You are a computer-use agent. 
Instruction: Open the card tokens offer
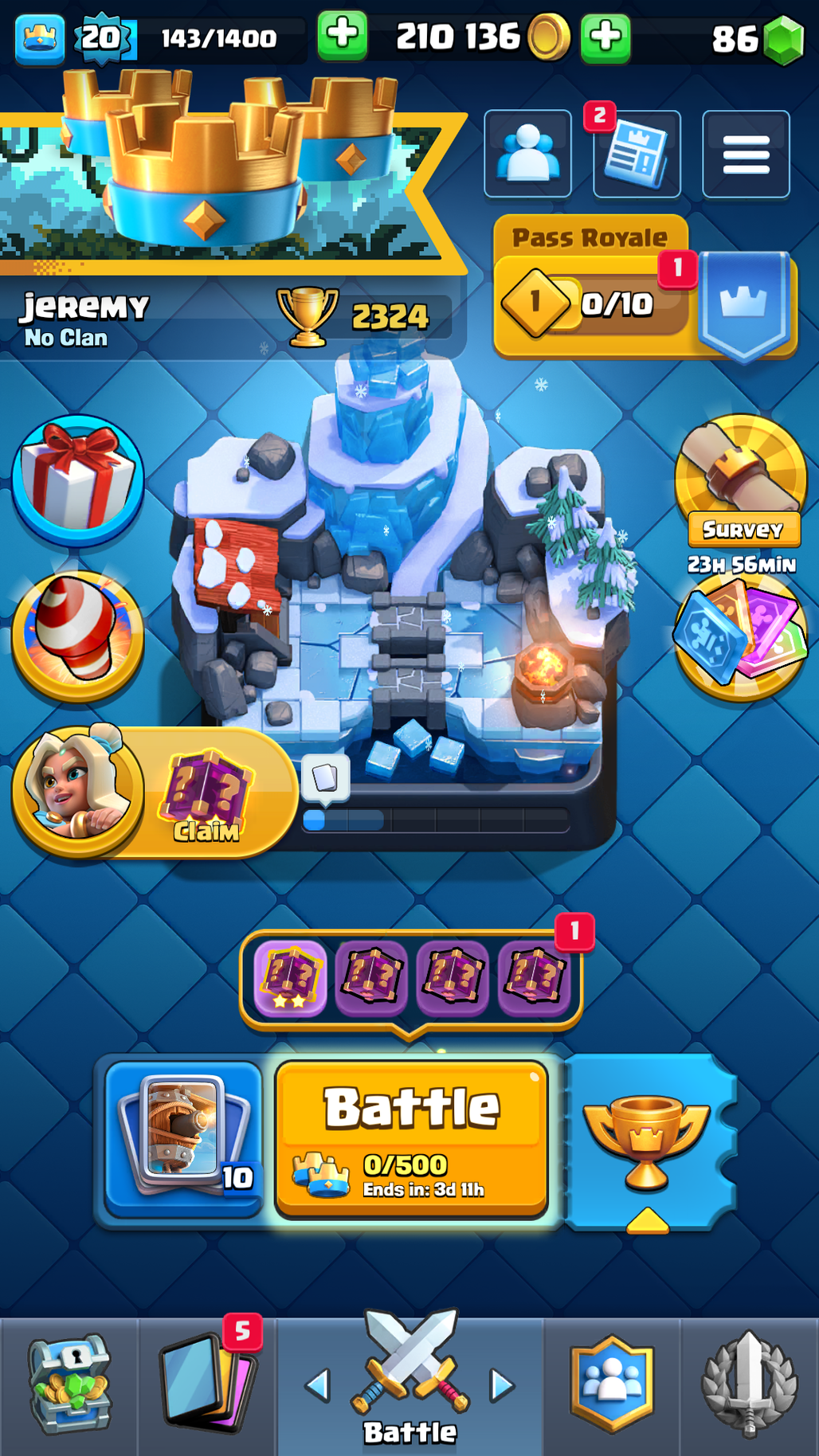(x=740, y=639)
